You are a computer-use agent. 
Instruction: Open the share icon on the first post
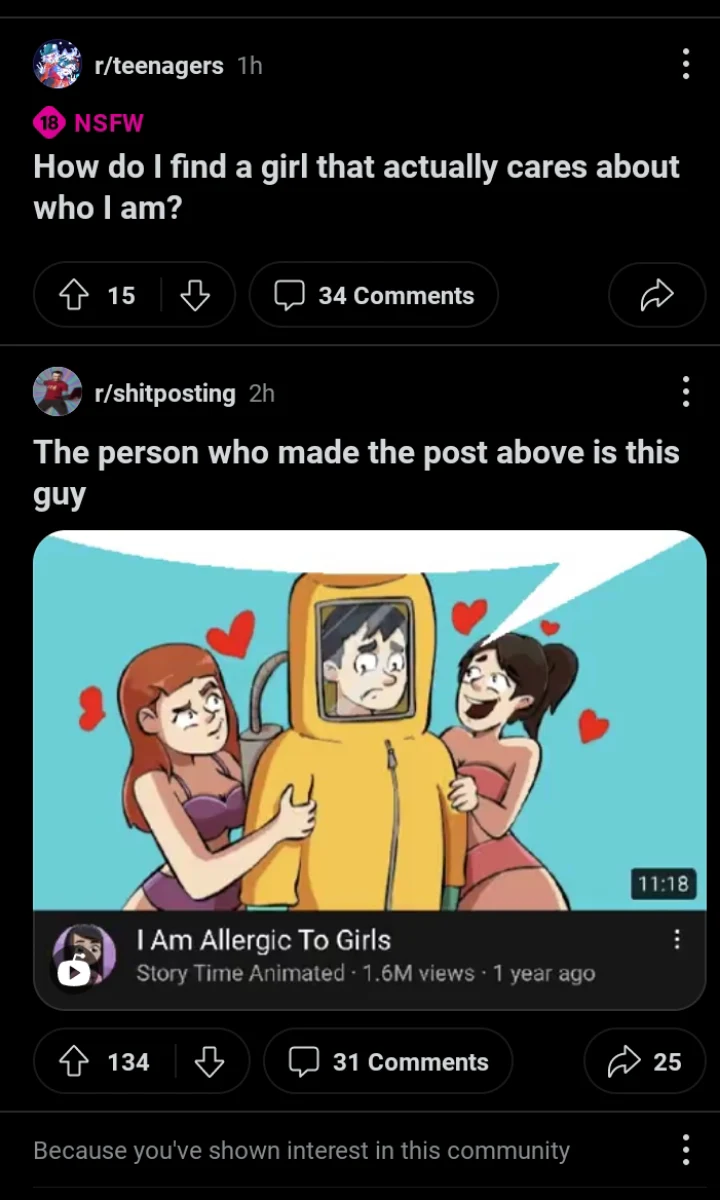[x=656, y=295]
